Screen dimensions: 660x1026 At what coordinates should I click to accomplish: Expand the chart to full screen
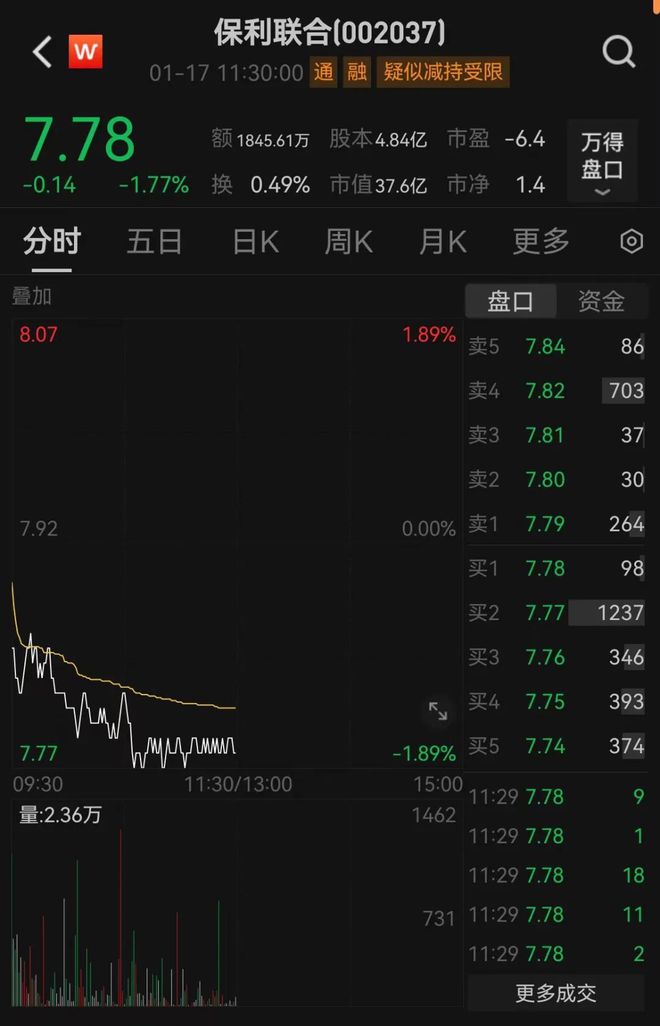[438, 711]
